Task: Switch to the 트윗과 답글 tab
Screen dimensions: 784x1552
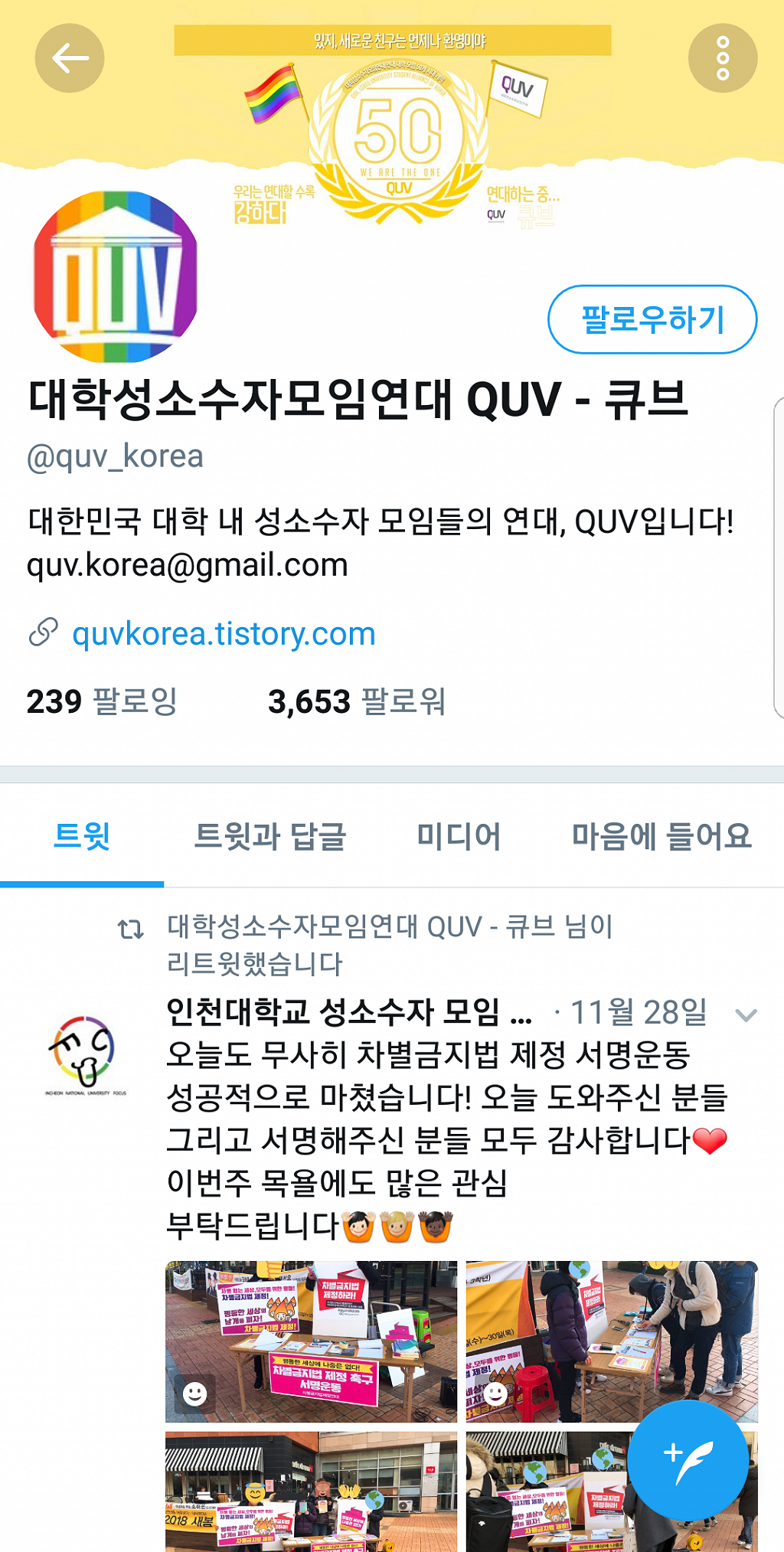Action: (269, 835)
